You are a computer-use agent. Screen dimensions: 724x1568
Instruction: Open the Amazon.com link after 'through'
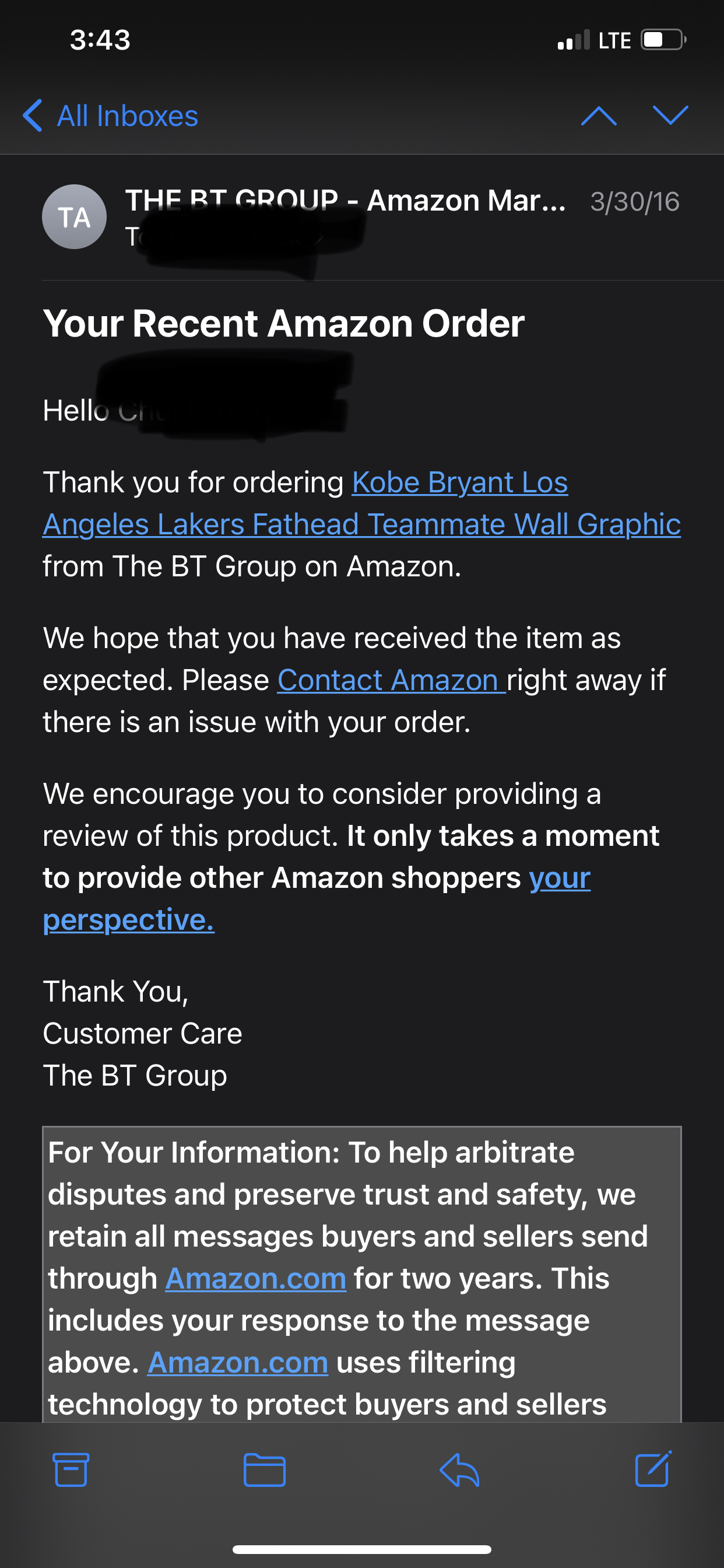[255, 1278]
